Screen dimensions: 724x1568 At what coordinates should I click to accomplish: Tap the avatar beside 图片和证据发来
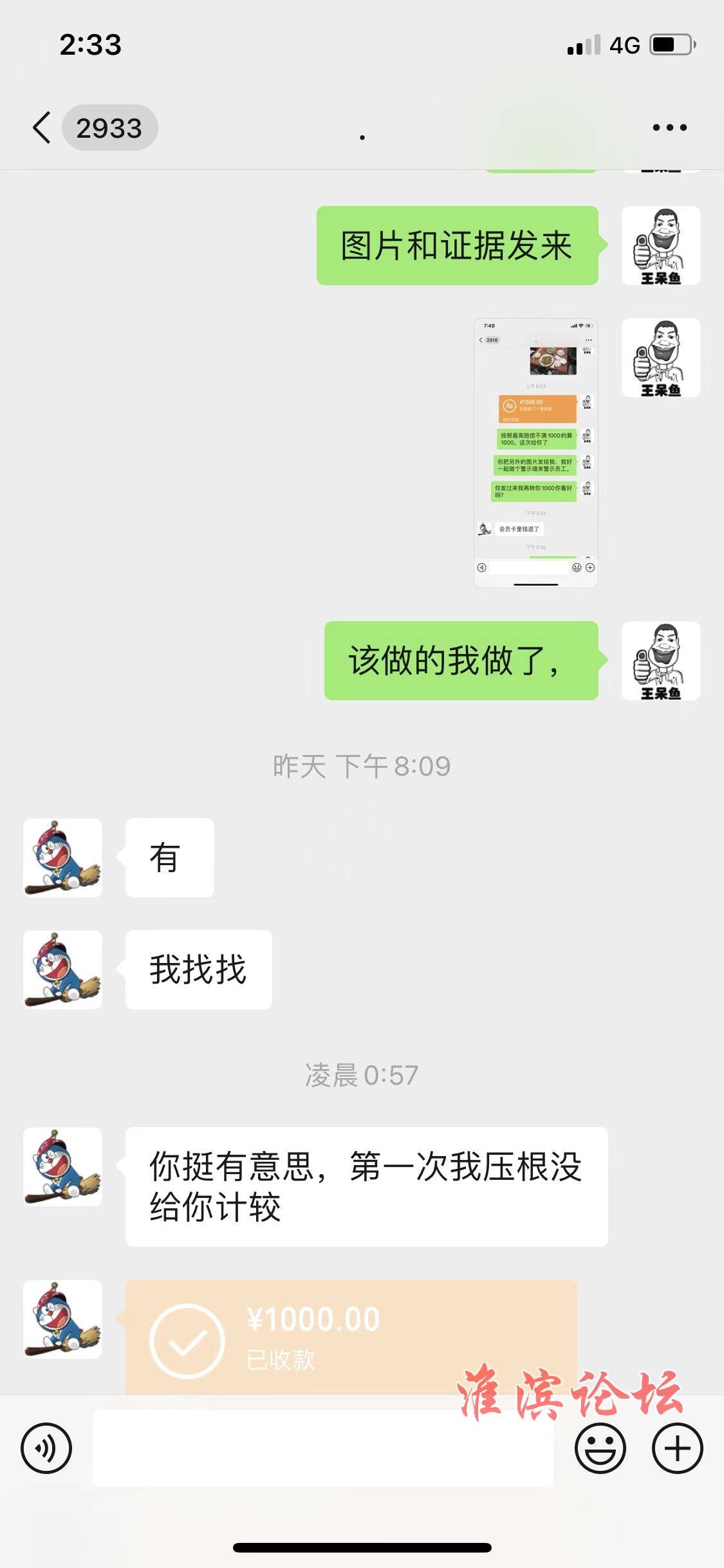tap(660, 245)
